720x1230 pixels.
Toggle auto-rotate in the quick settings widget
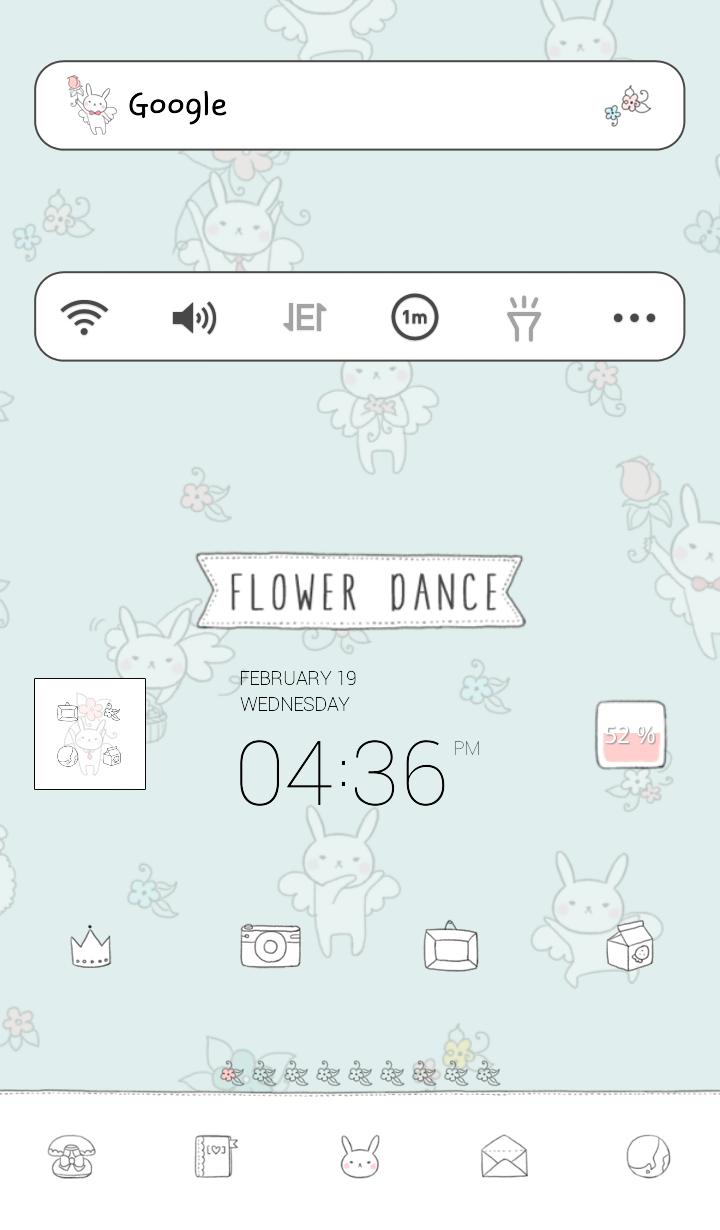[304, 318]
